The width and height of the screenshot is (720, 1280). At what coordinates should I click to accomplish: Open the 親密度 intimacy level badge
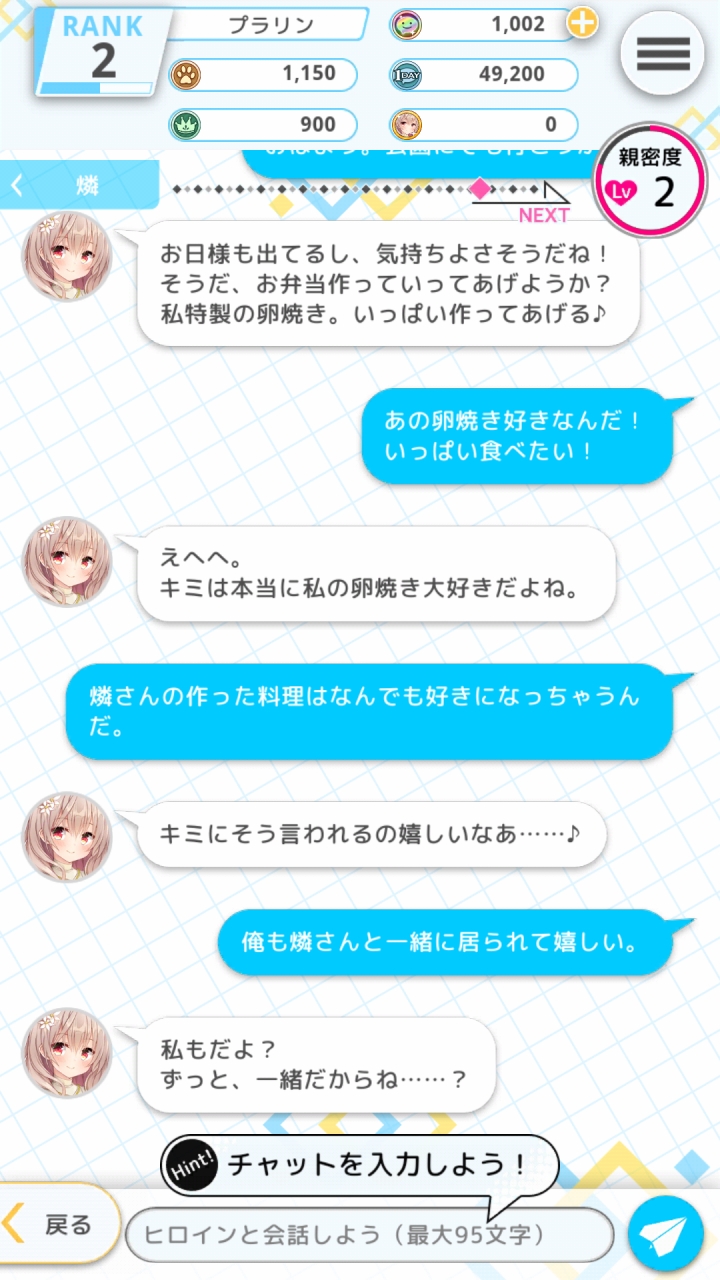pos(648,181)
